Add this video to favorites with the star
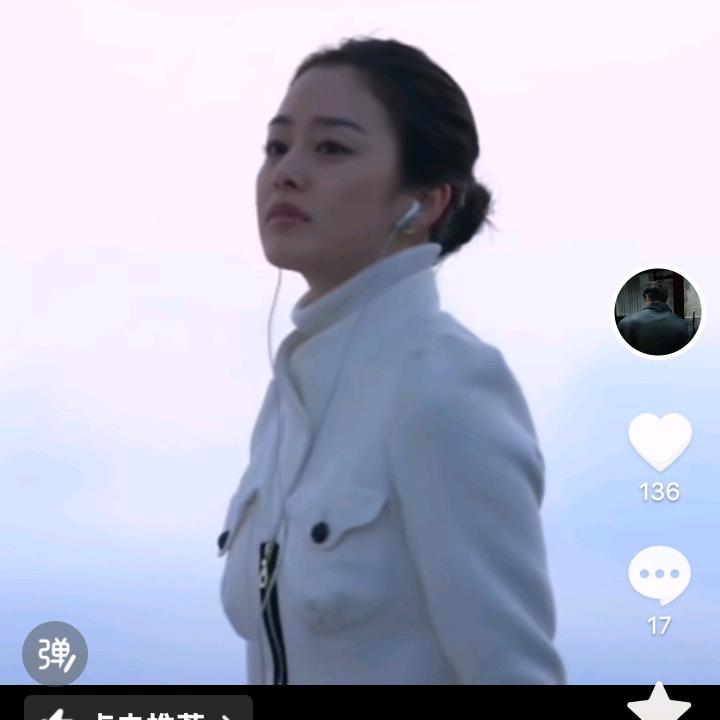Viewport: 720px width, 720px height. coord(659,704)
